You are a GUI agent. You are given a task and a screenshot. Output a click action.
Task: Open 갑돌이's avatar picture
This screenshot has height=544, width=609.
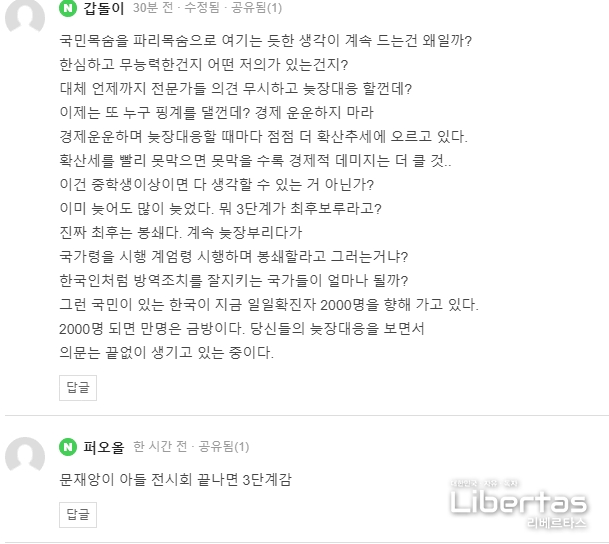click(25, 14)
